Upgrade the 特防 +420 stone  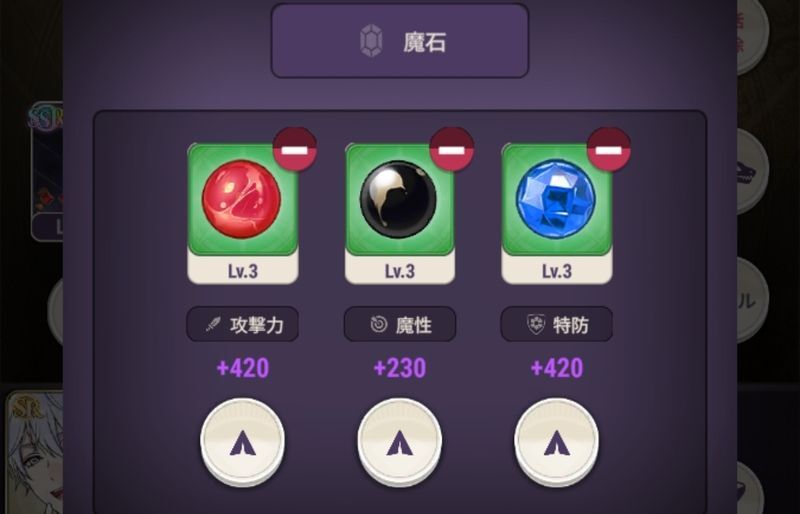coord(556,441)
